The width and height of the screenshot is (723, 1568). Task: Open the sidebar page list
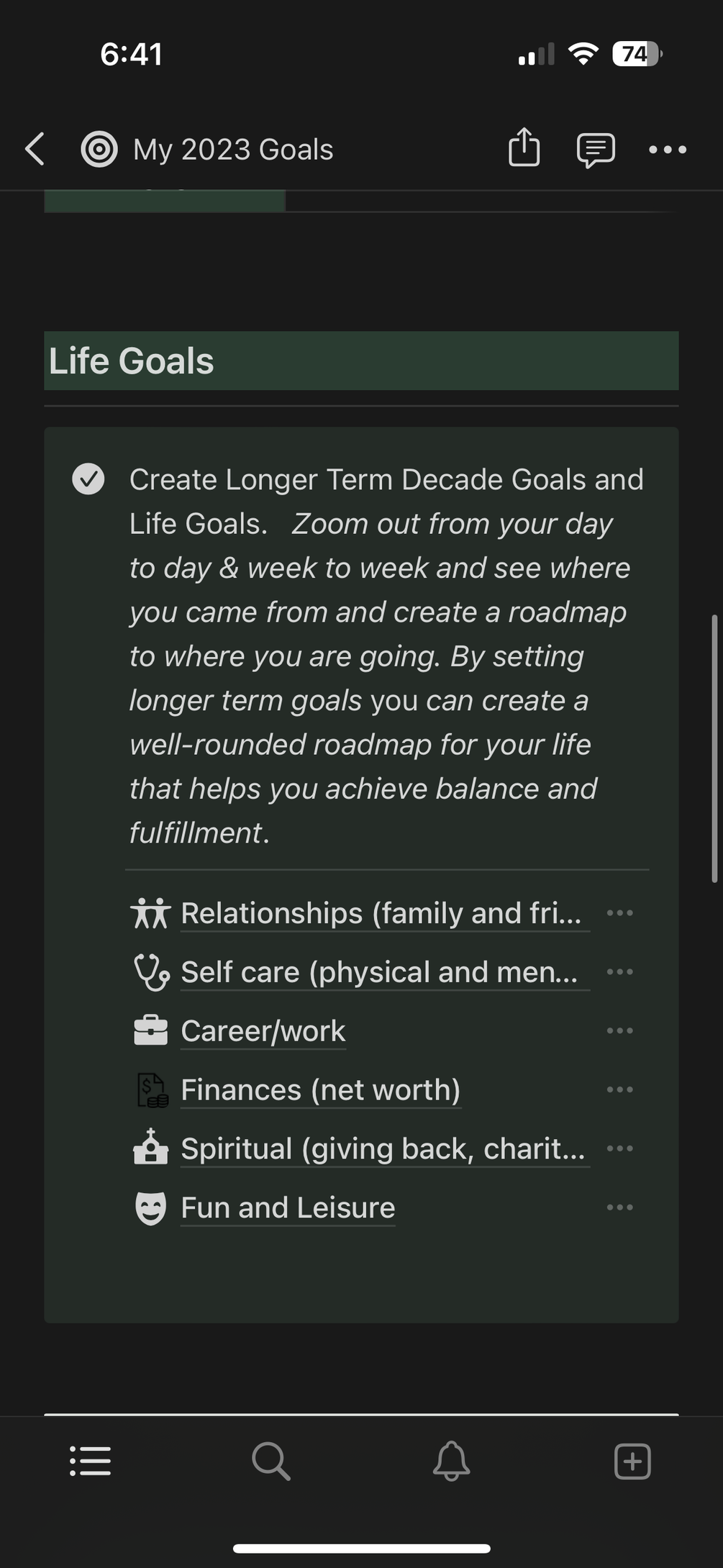(x=91, y=1461)
